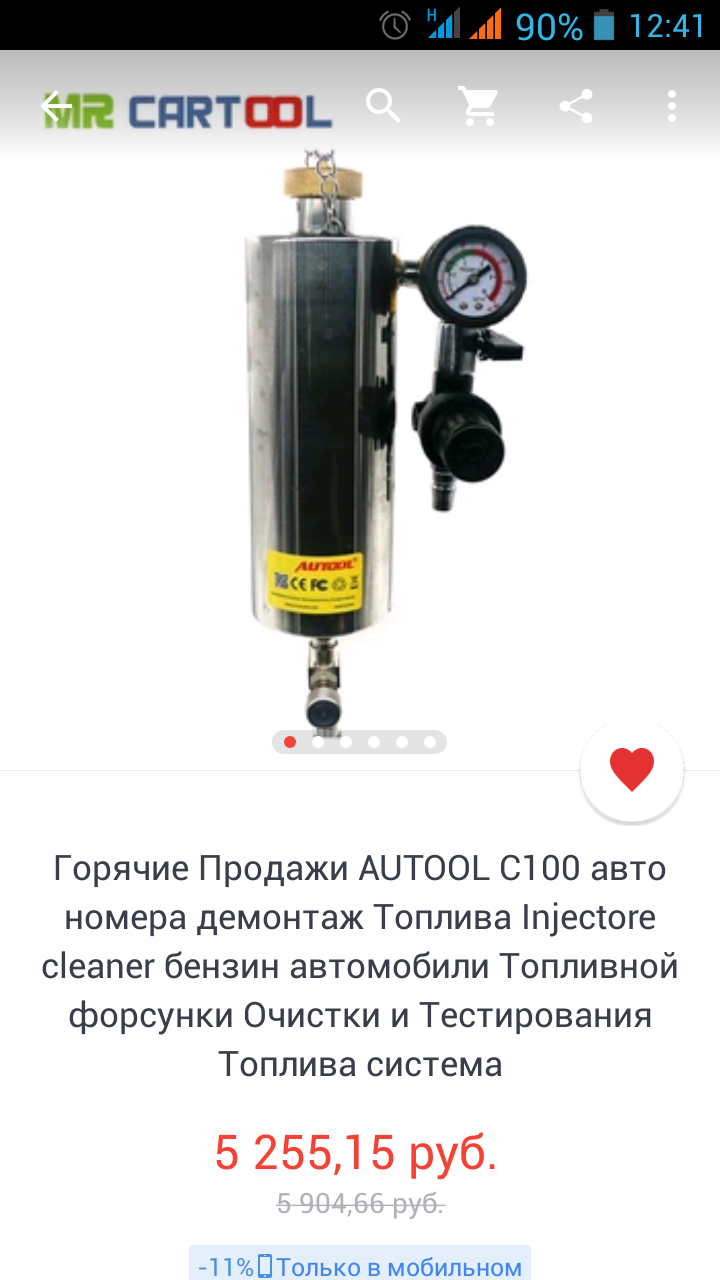
Task: Add product to wishlist with heart button
Action: pyautogui.click(x=632, y=770)
